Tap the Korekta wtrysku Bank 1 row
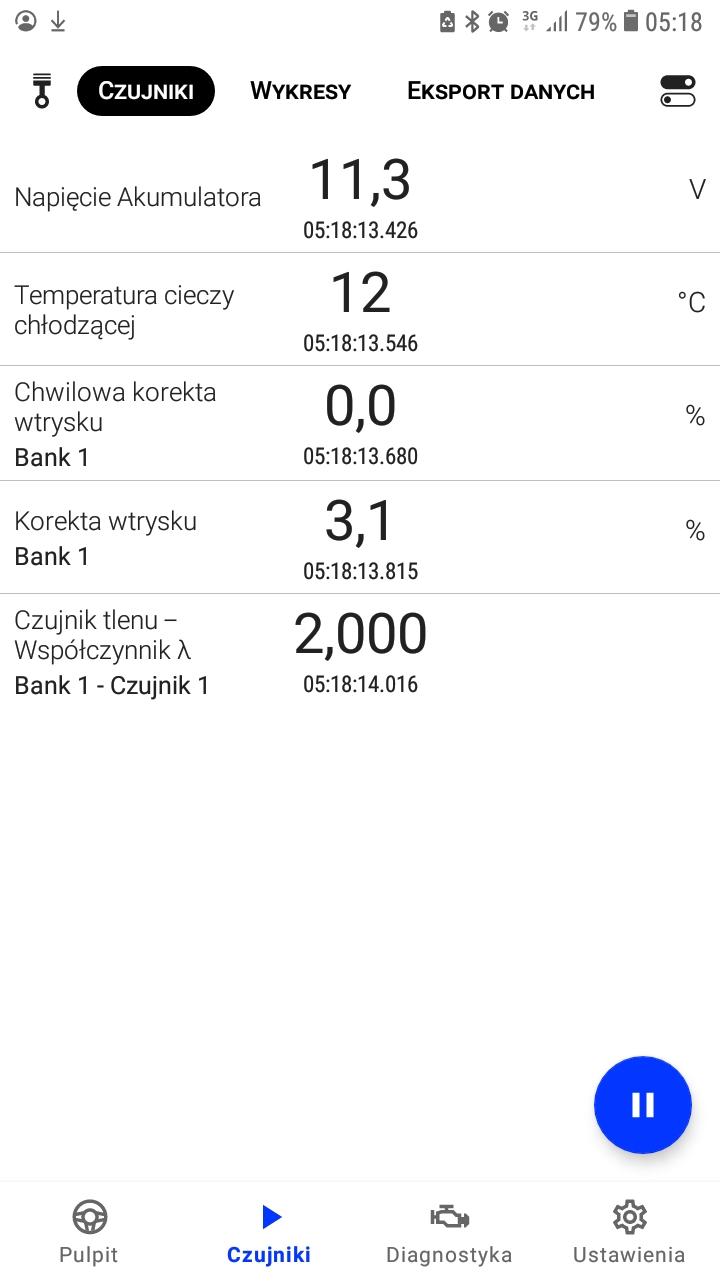This screenshot has height=1280, width=720. point(360,538)
